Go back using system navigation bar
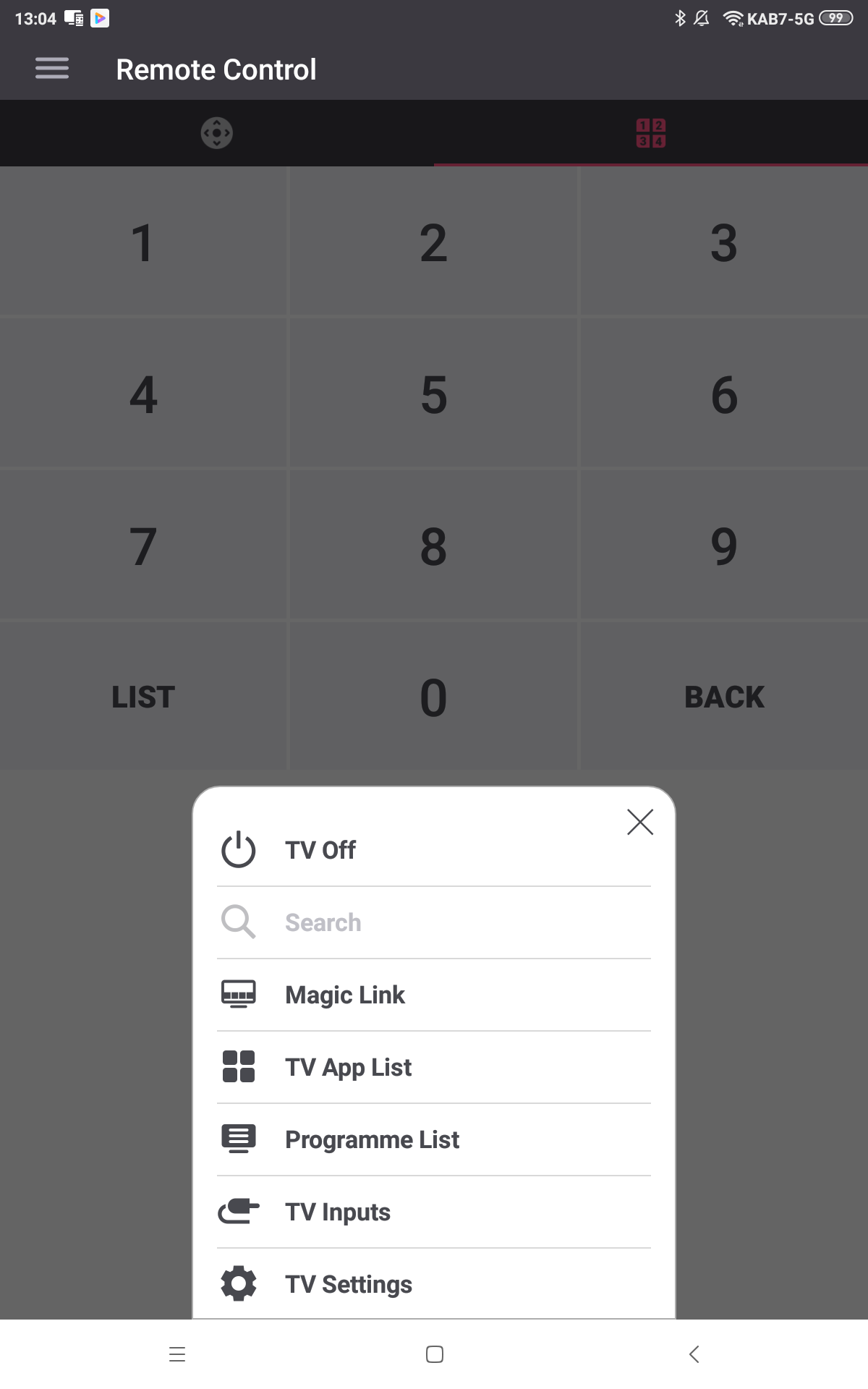 click(694, 1354)
